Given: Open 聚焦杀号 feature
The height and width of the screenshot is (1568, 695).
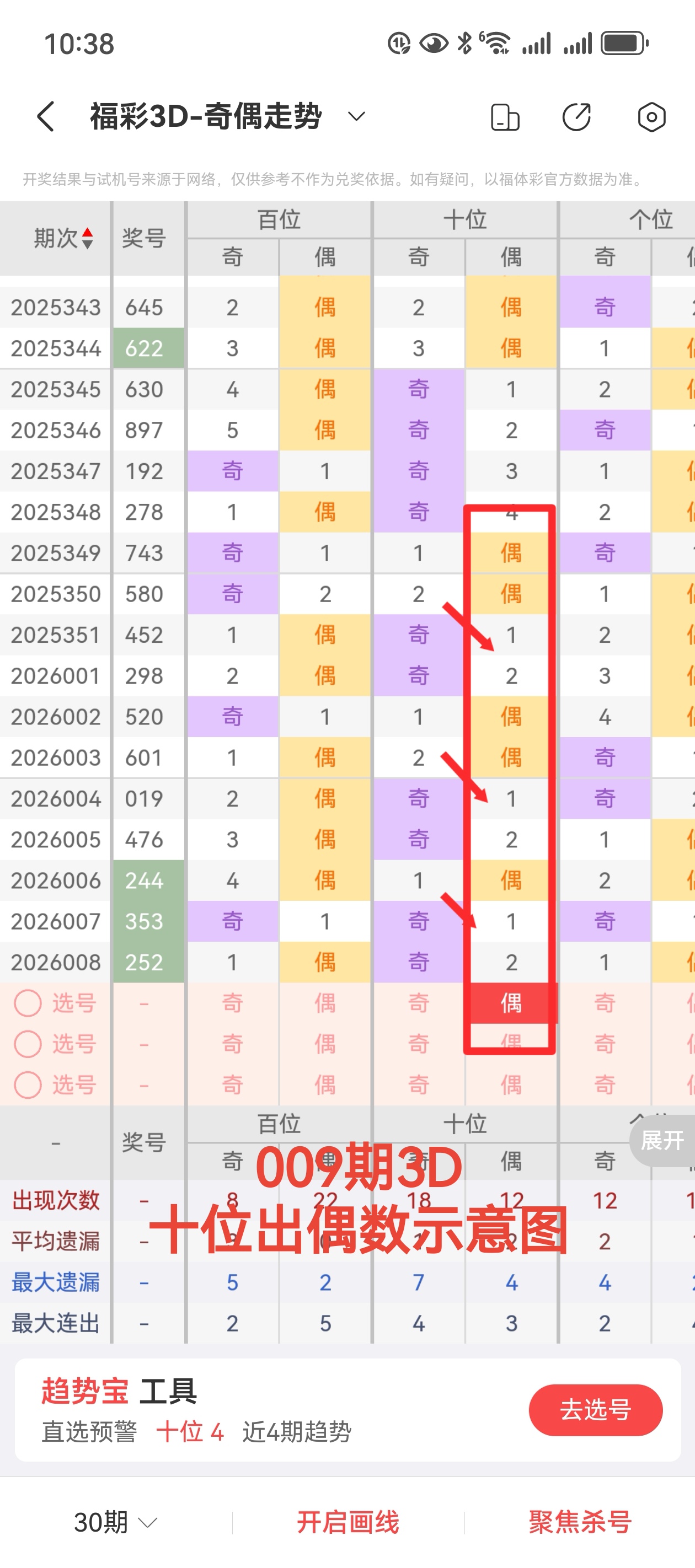Looking at the screenshot, I should click(579, 1522).
